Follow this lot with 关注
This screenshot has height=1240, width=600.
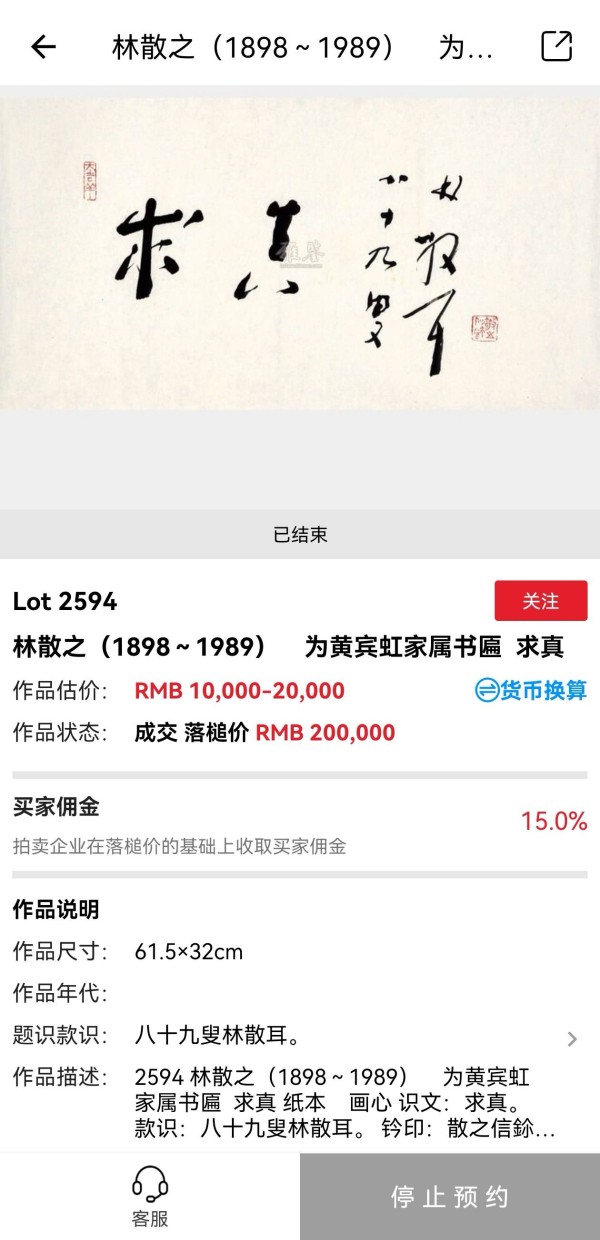(x=540, y=601)
